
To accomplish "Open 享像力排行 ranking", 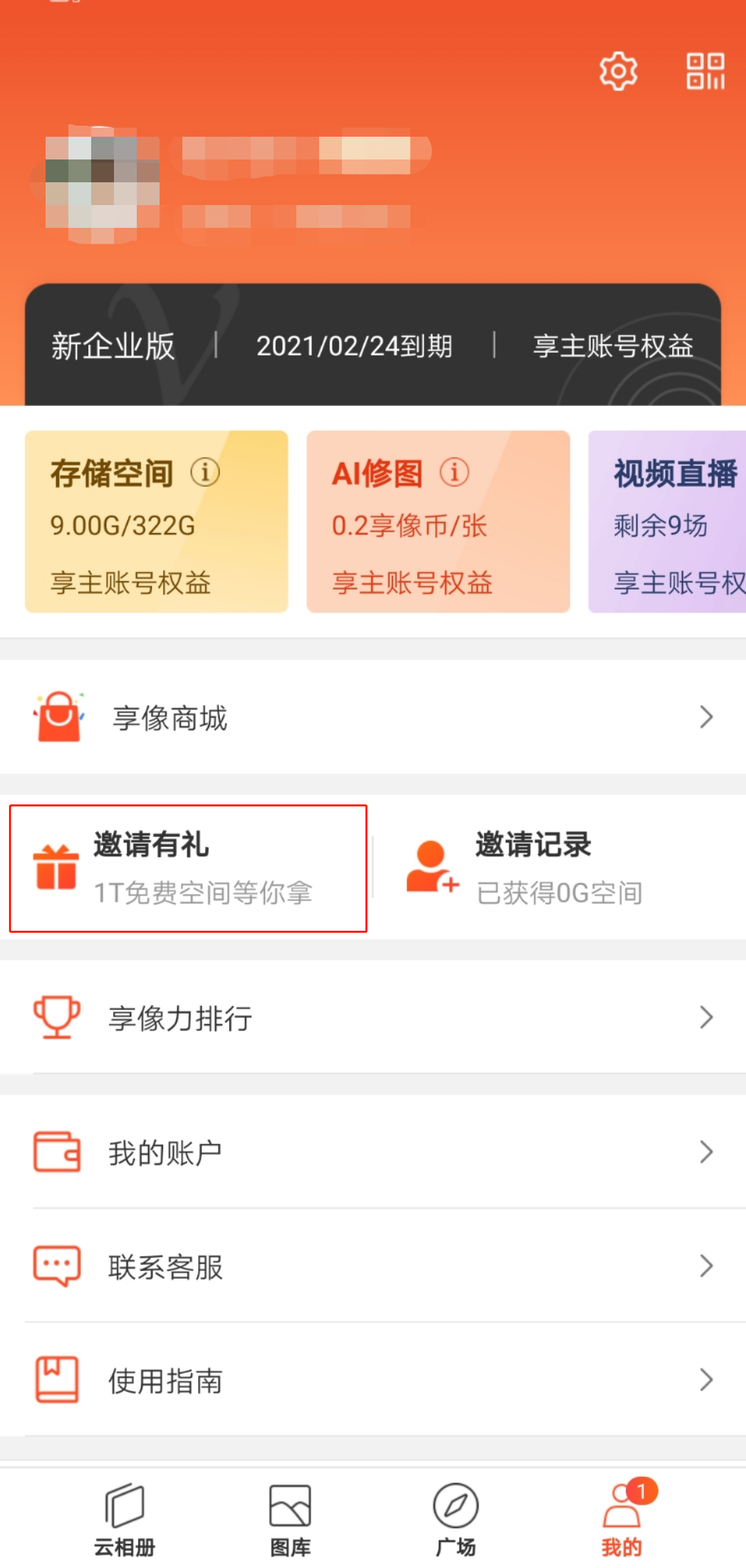I will pyautogui.click(x=373, y=1018).
